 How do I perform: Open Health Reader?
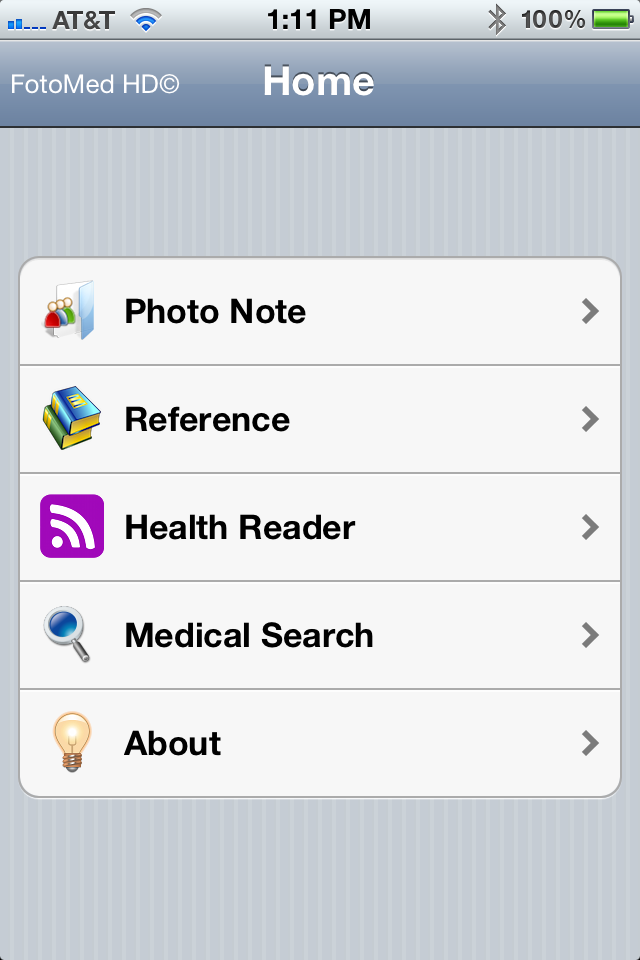(320, 527)
